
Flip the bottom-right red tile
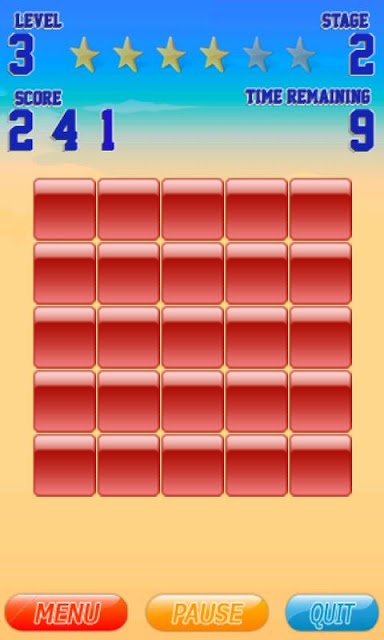[x=320, y=465]
